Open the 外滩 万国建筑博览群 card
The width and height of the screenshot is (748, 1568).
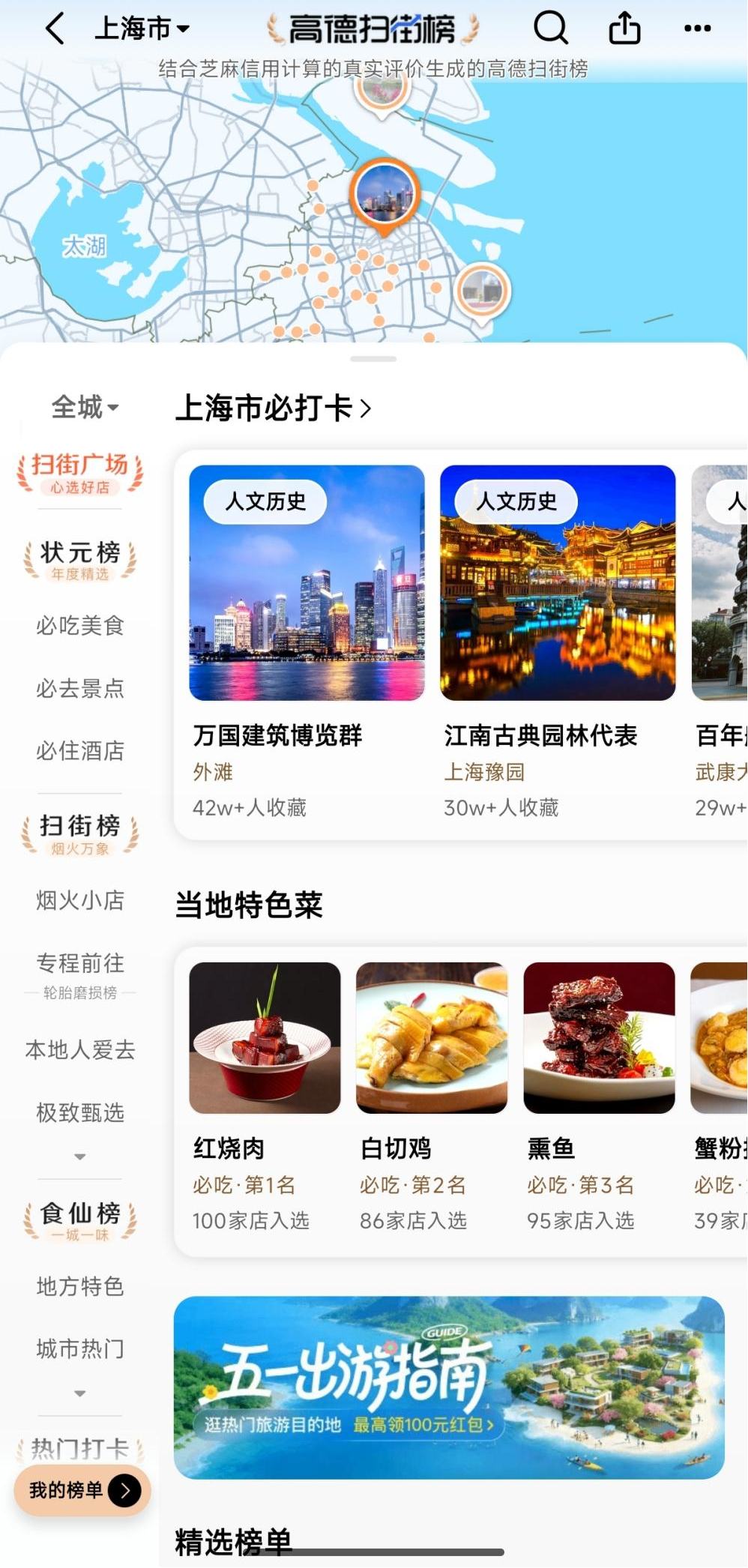(x=307, y=637)
